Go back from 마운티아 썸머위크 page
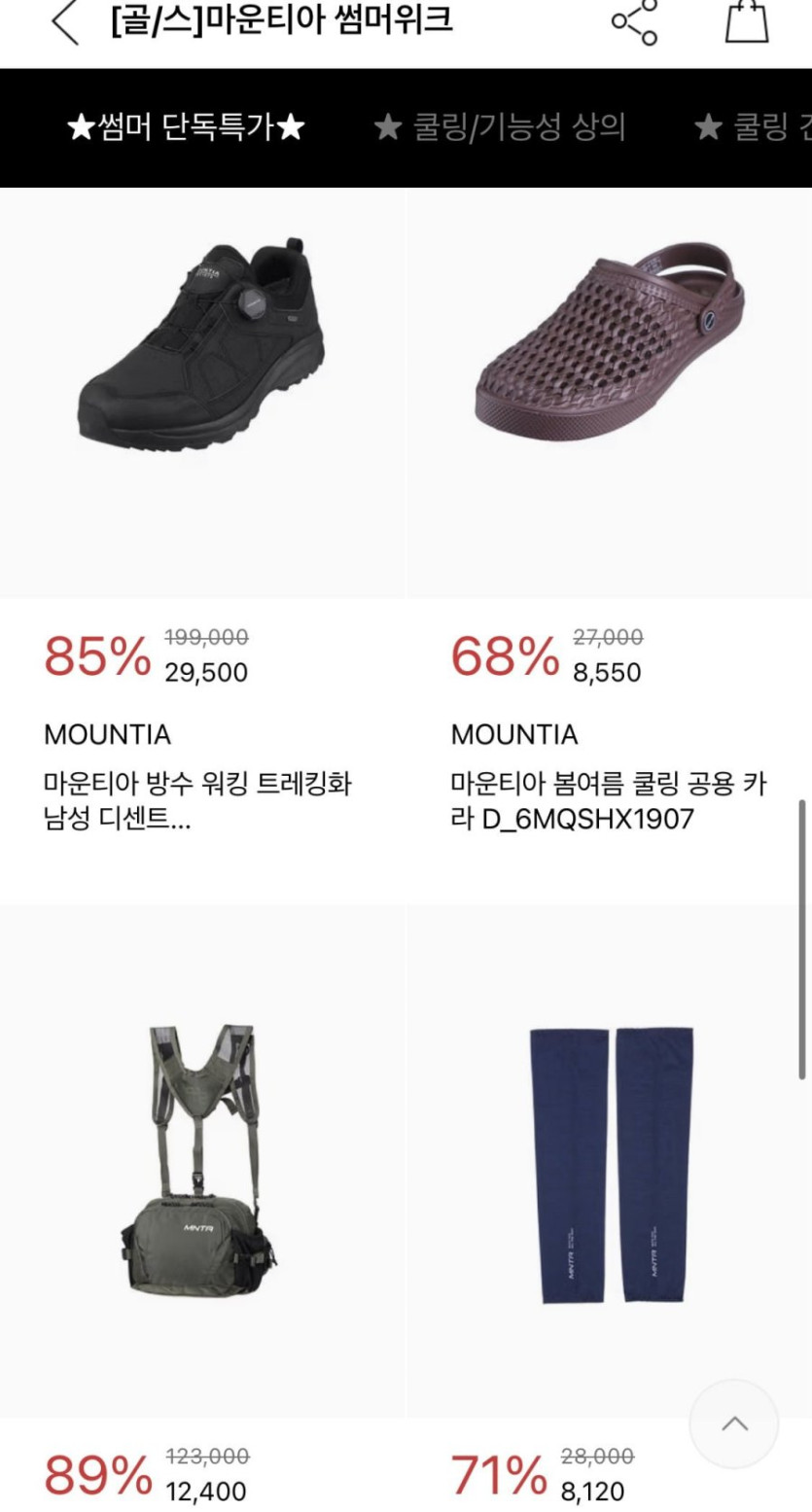The width and height of the screenshot is (812, 1512). coord(64,22)
